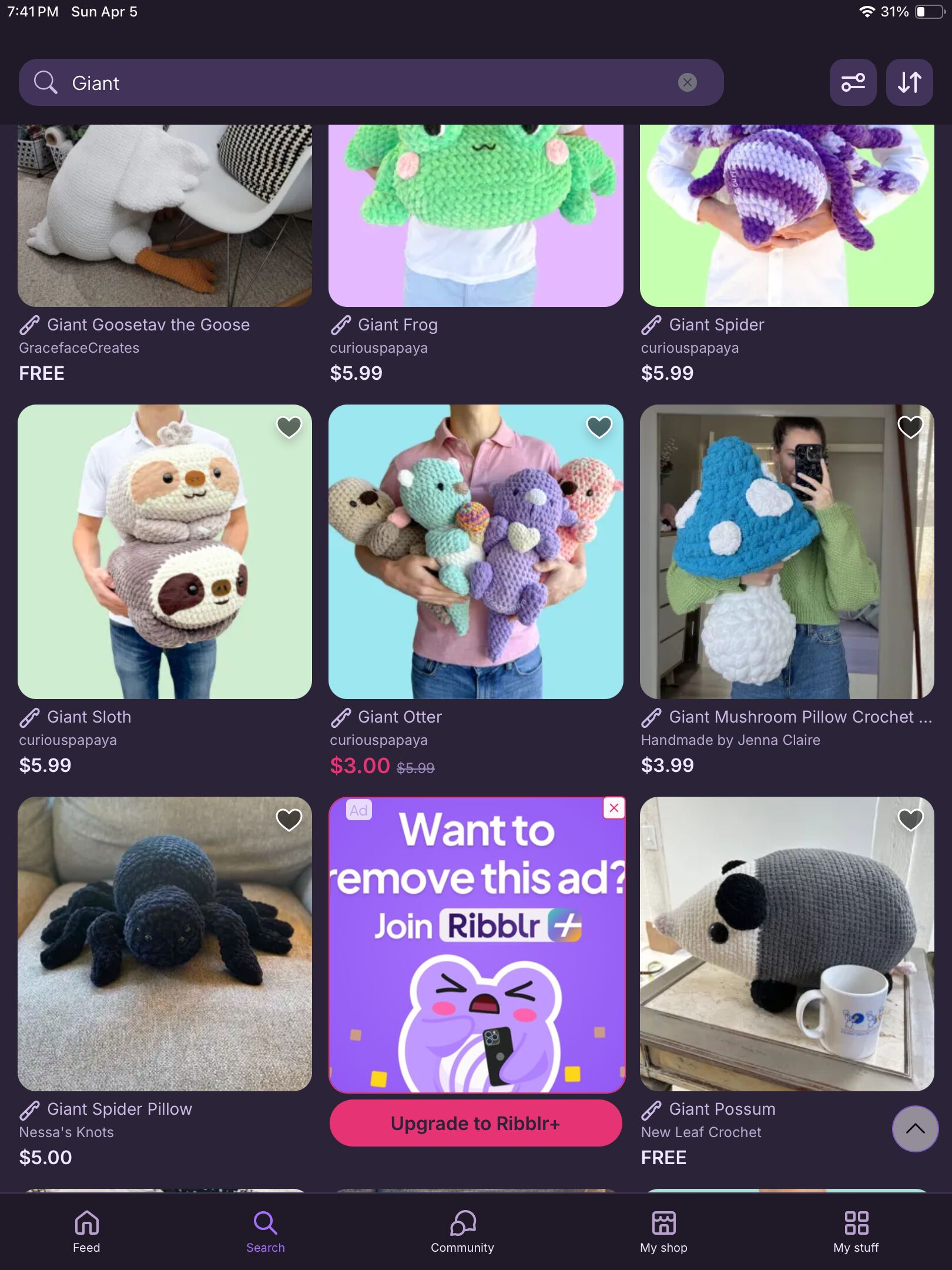View the Giant Otter pattern card

pyautogui.click(x=475, y=553)
